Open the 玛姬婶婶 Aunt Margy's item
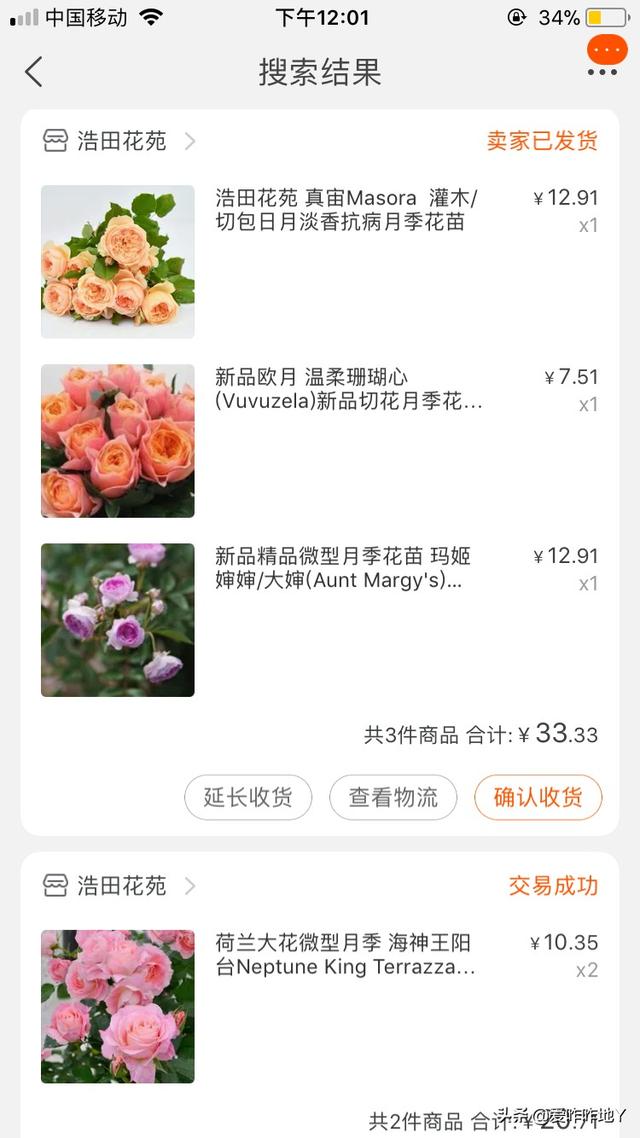640x1138 pixels. tap(319, 620)
